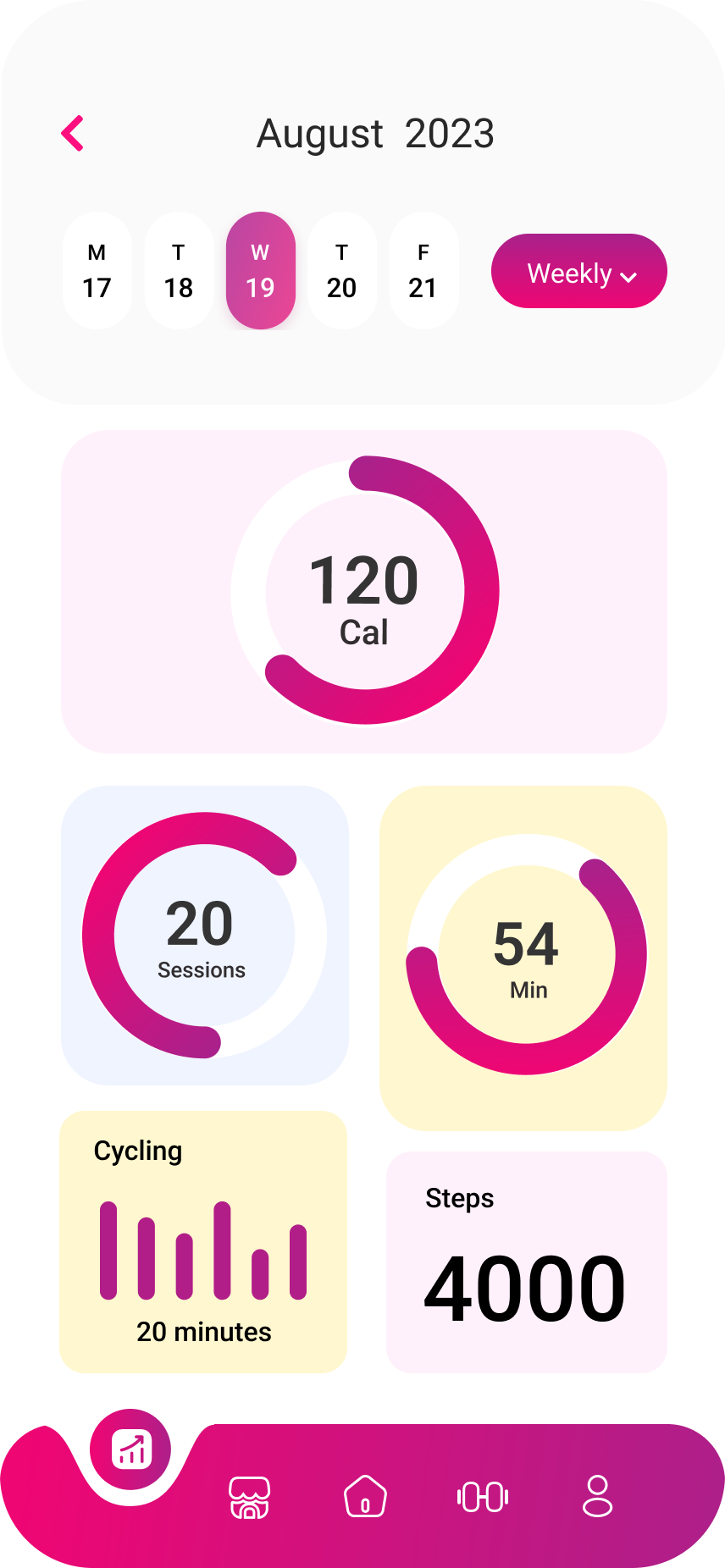Switch to the workout dumbbell tab

pos(482,1497)
